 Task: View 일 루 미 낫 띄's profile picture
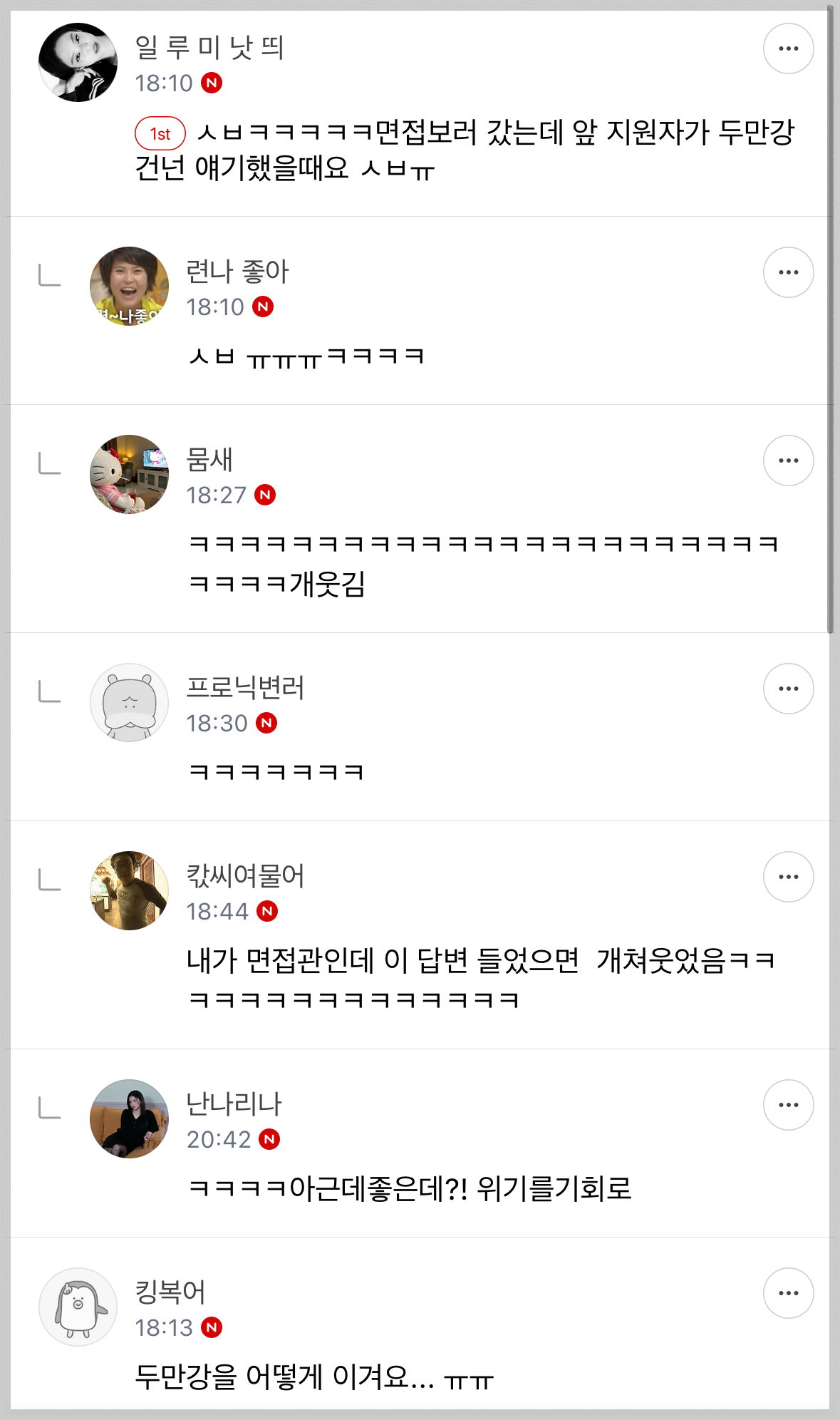pos(78,63)
